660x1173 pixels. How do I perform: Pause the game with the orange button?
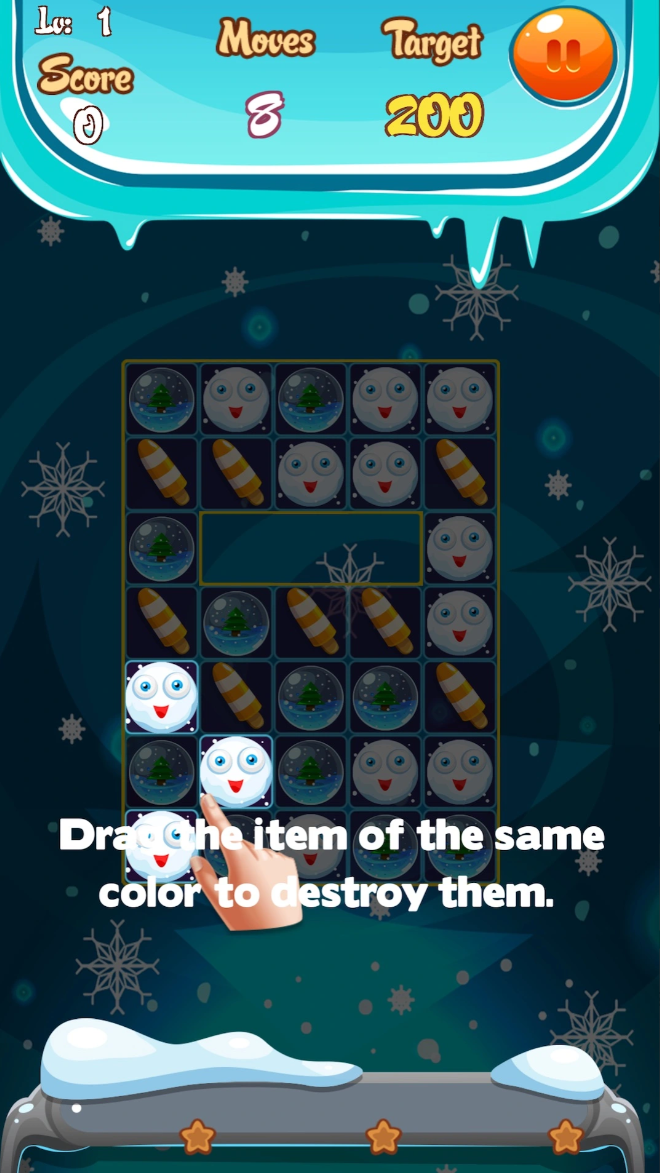click(563, 55)
